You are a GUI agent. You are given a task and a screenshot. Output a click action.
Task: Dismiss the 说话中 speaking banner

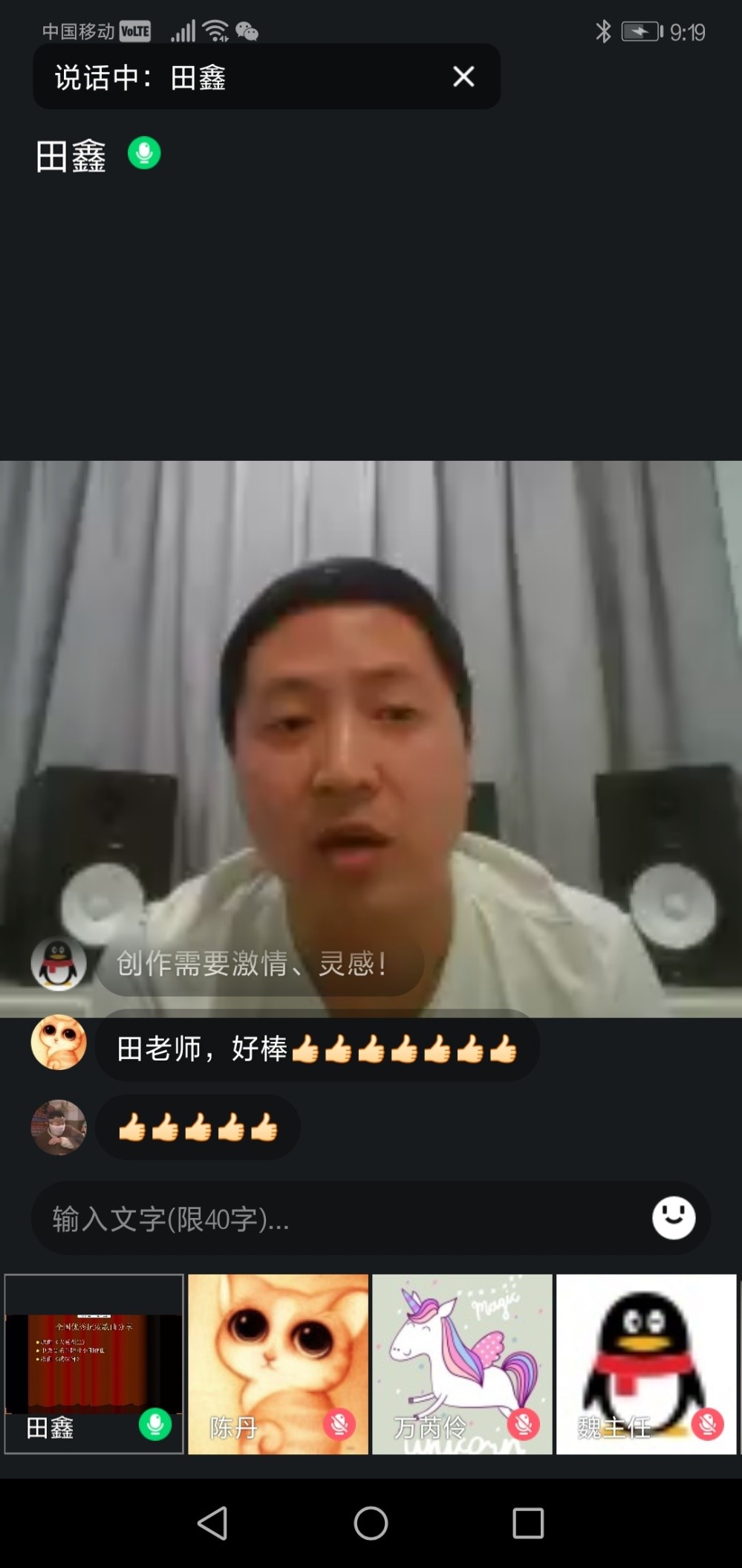(x=463, y=77)
